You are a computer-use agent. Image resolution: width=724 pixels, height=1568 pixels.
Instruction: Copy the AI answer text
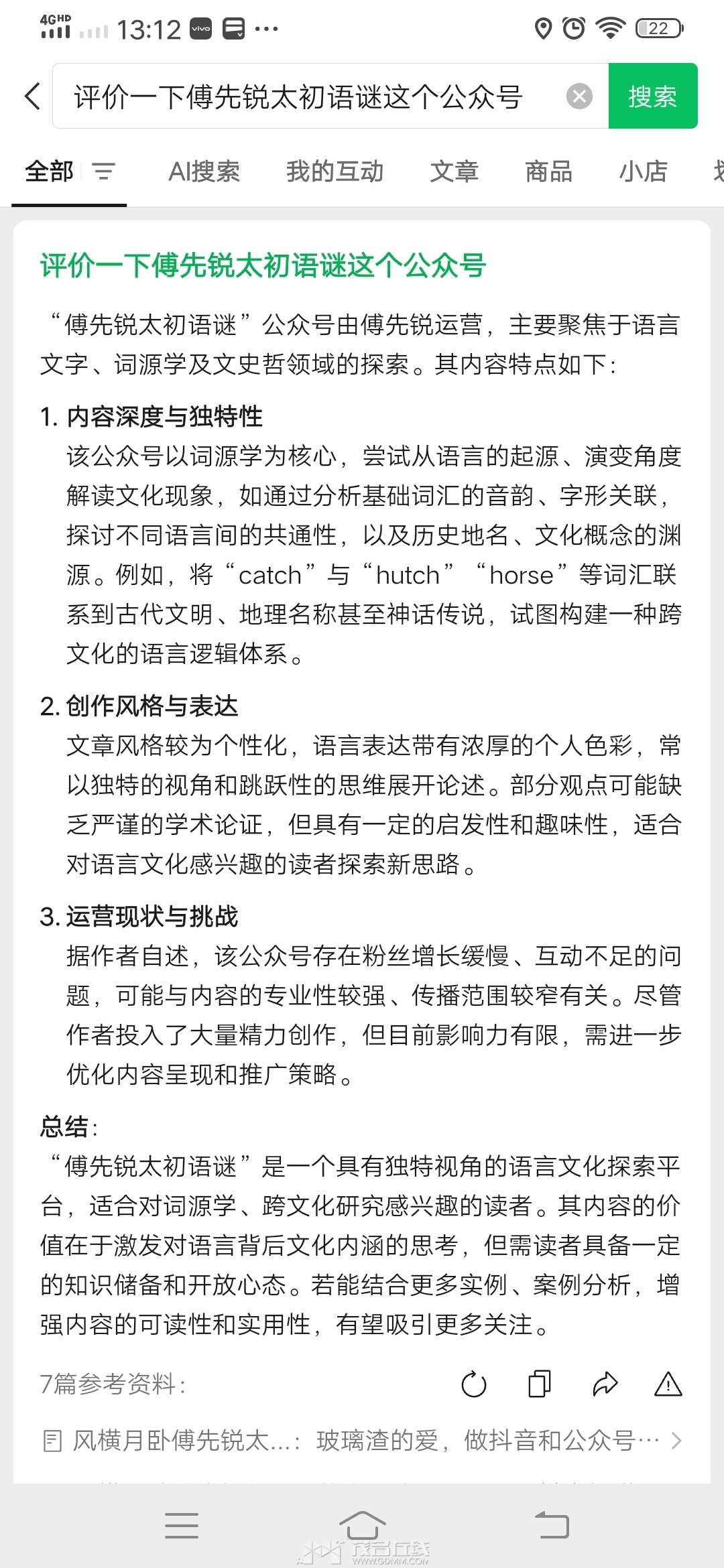click(539, 1384)
